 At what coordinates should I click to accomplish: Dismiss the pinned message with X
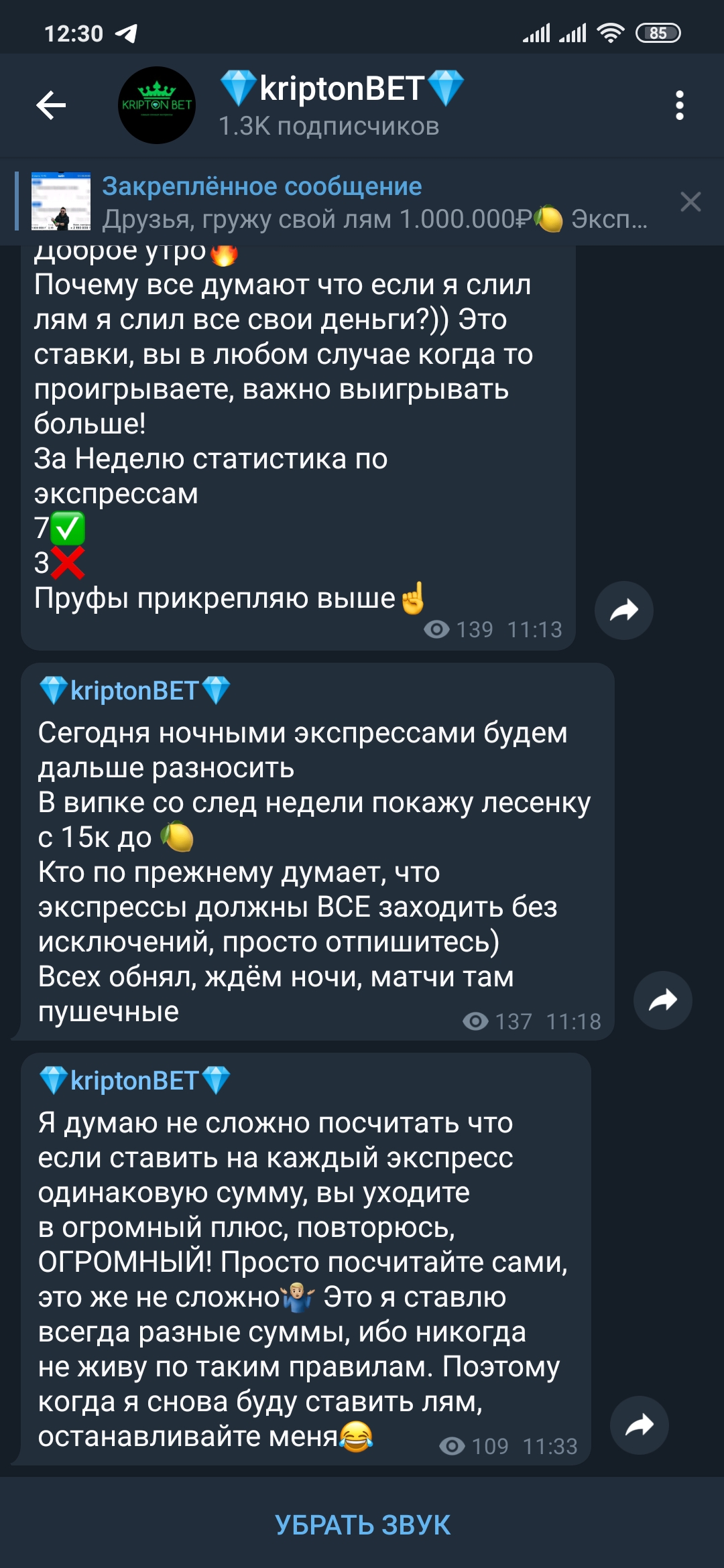(x=690, y=202)
